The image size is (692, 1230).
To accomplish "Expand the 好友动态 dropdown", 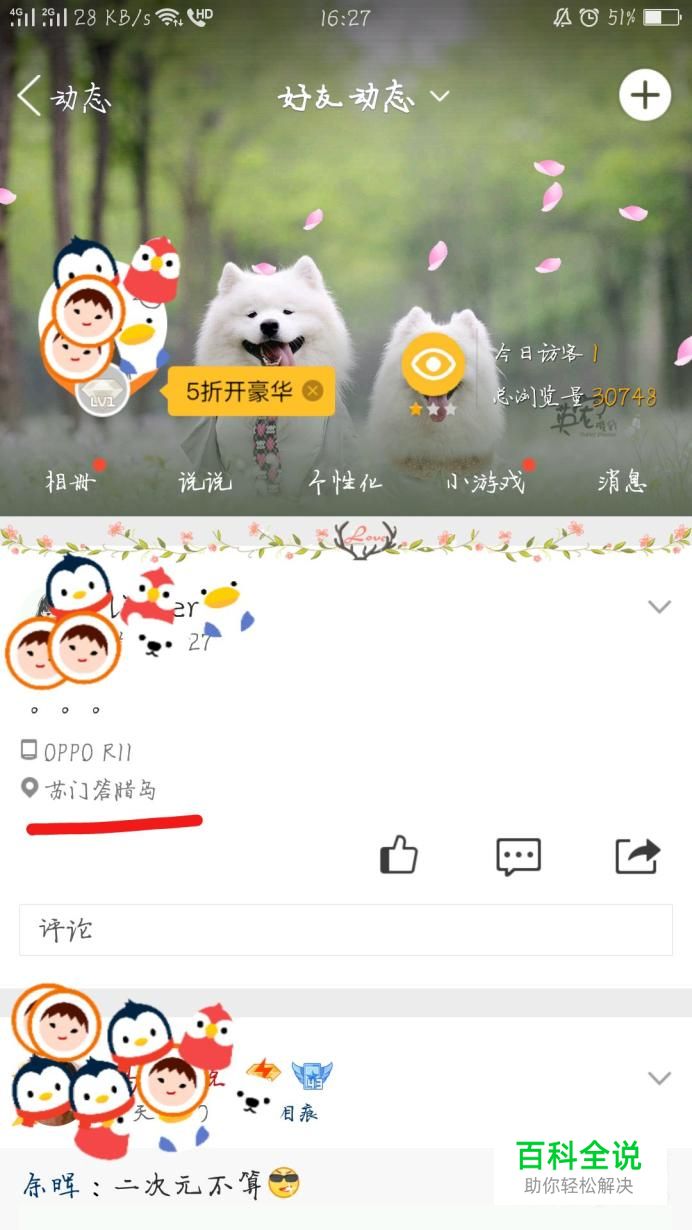I will (x=362, y=97).
